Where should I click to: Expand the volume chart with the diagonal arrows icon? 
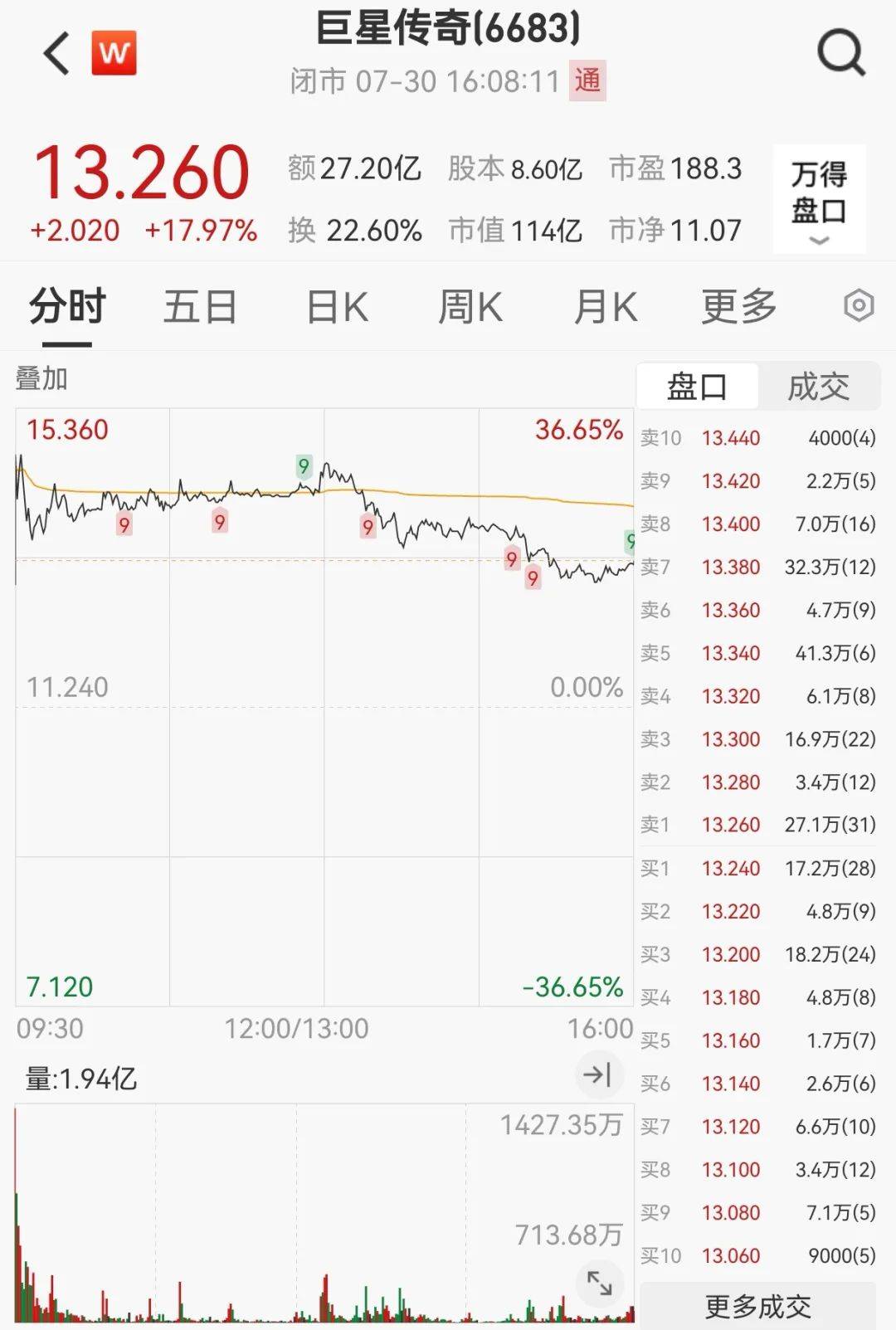(599, 1282)
